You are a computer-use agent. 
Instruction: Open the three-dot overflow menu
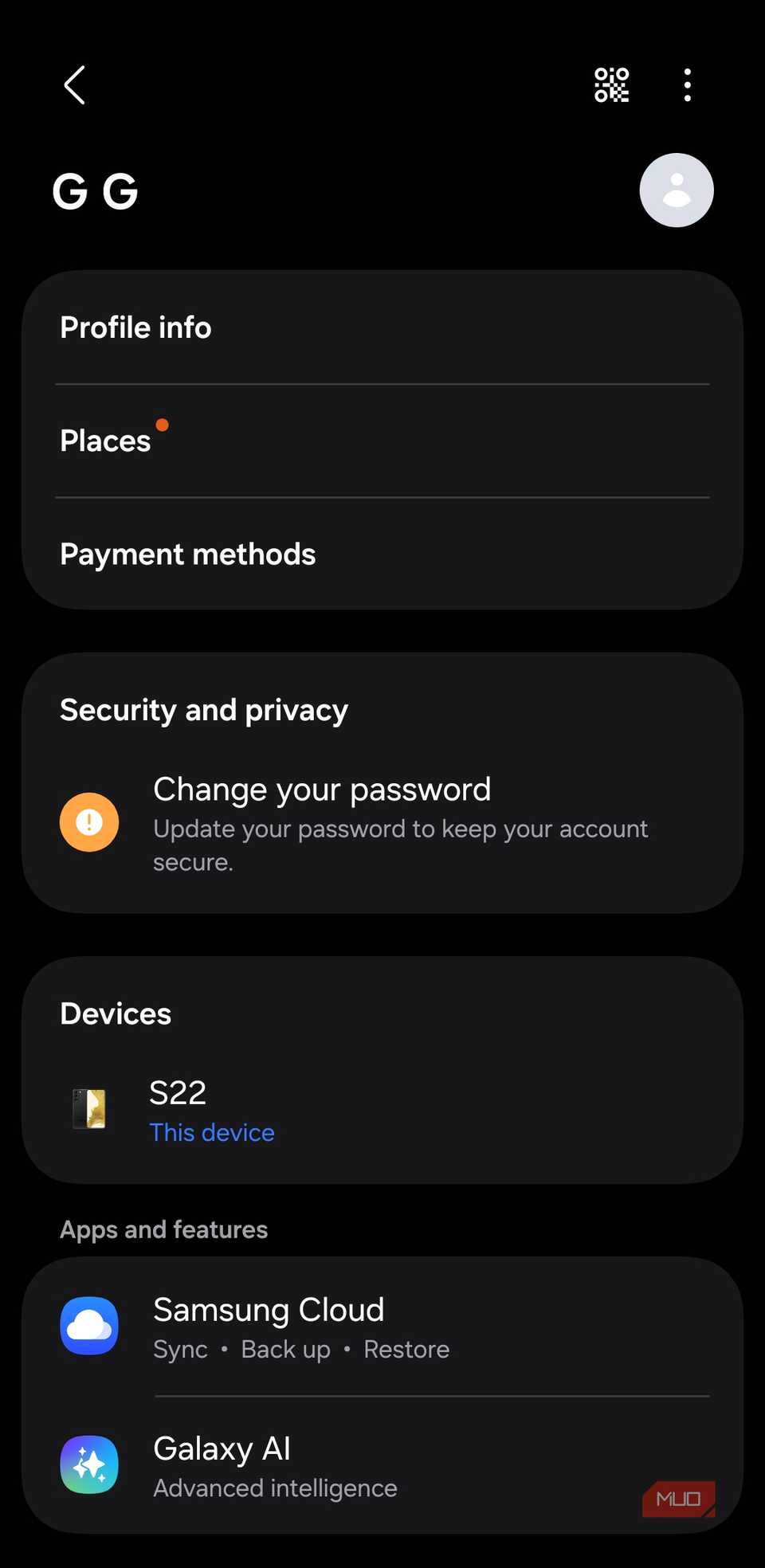(x=687, y=84)
